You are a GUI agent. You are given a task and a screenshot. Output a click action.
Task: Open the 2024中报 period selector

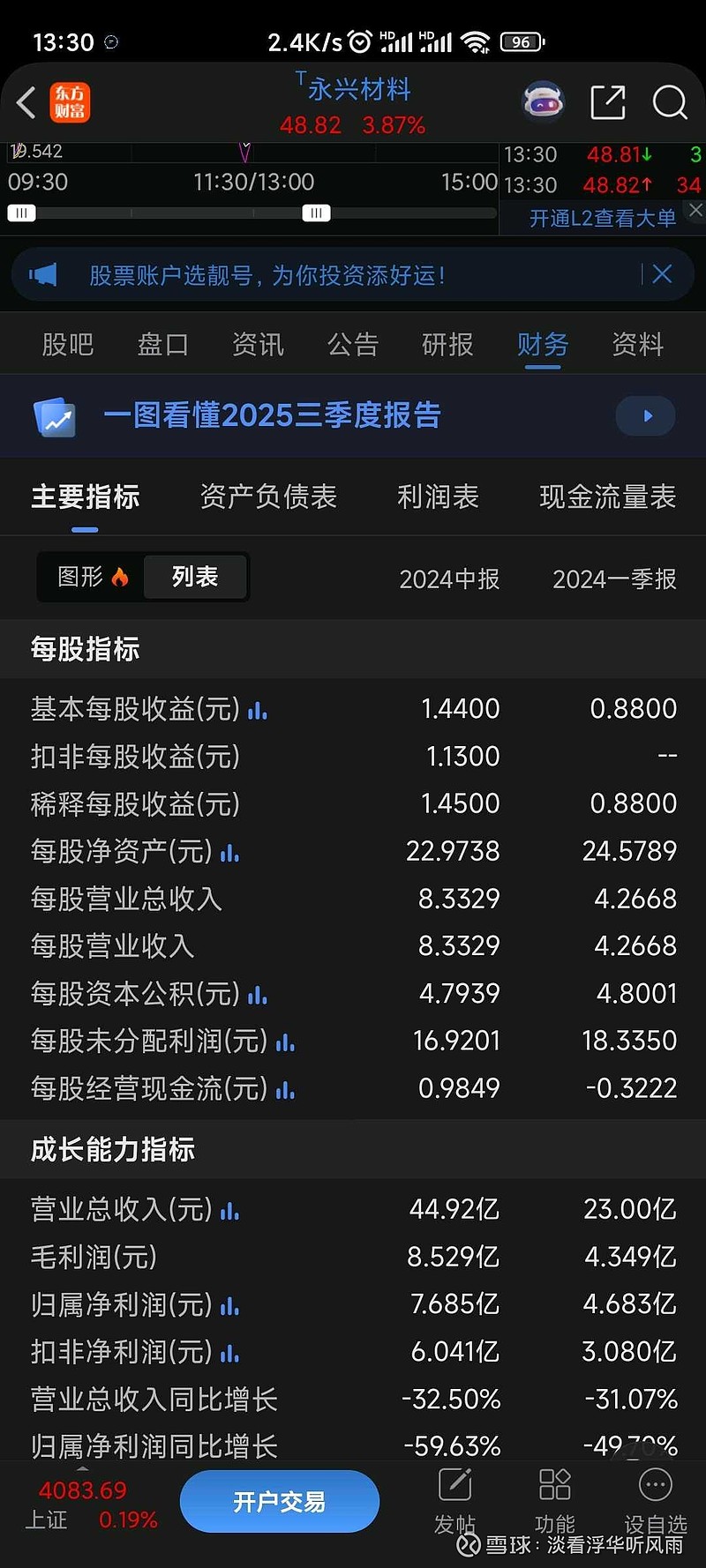[450, 579]
